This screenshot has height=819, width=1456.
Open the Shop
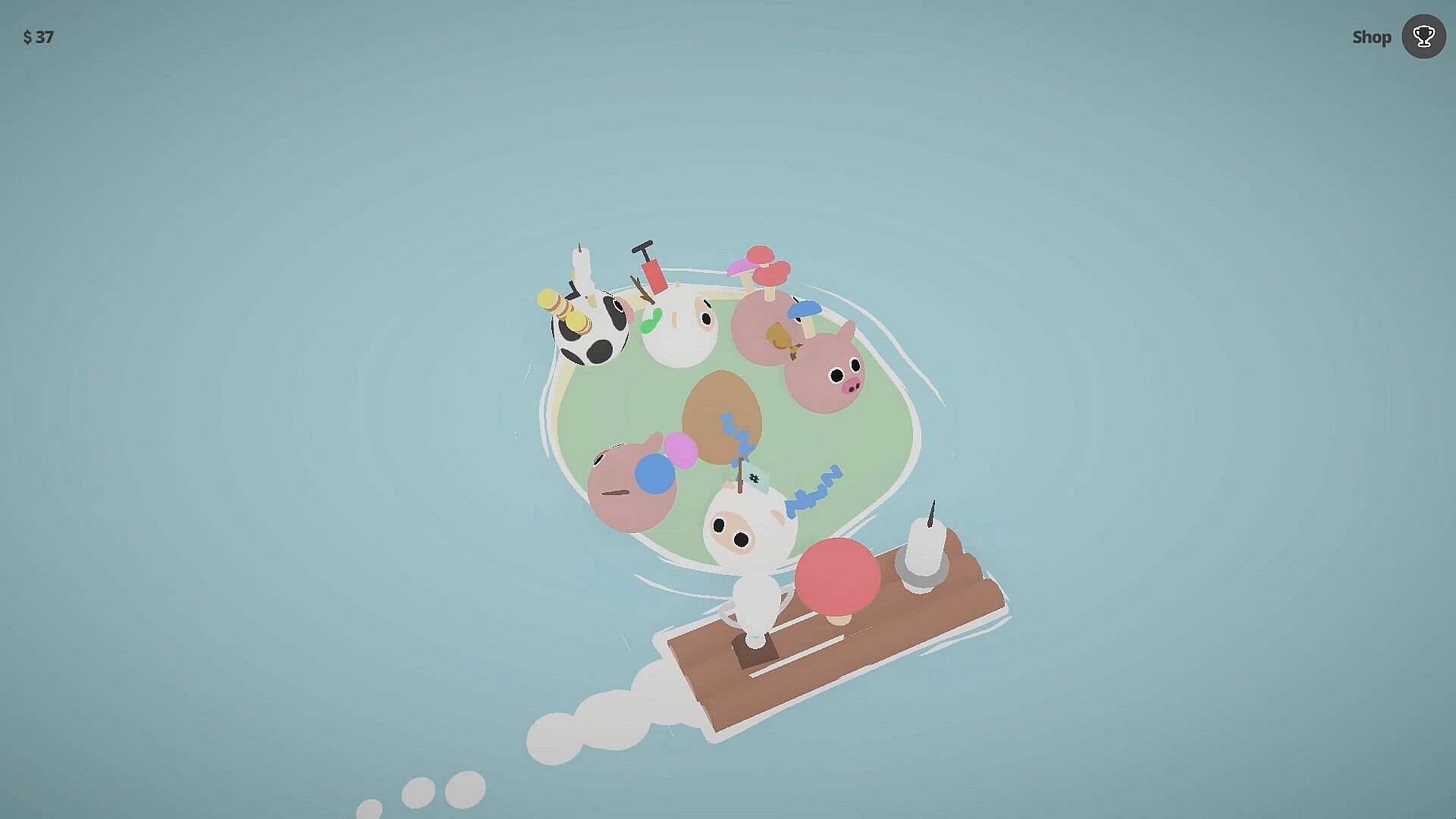pos(1371,37)
